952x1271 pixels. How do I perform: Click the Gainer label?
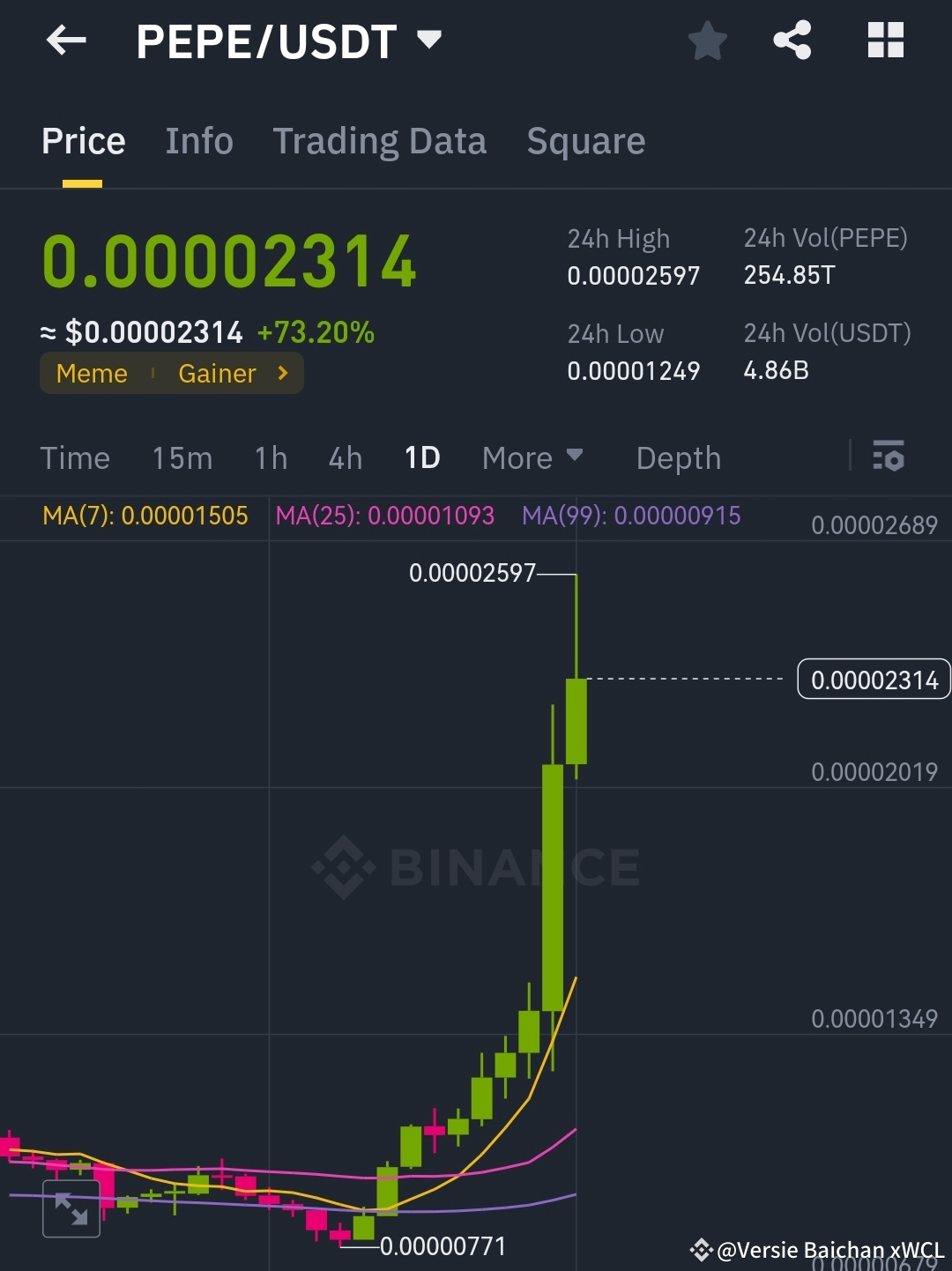214,374
